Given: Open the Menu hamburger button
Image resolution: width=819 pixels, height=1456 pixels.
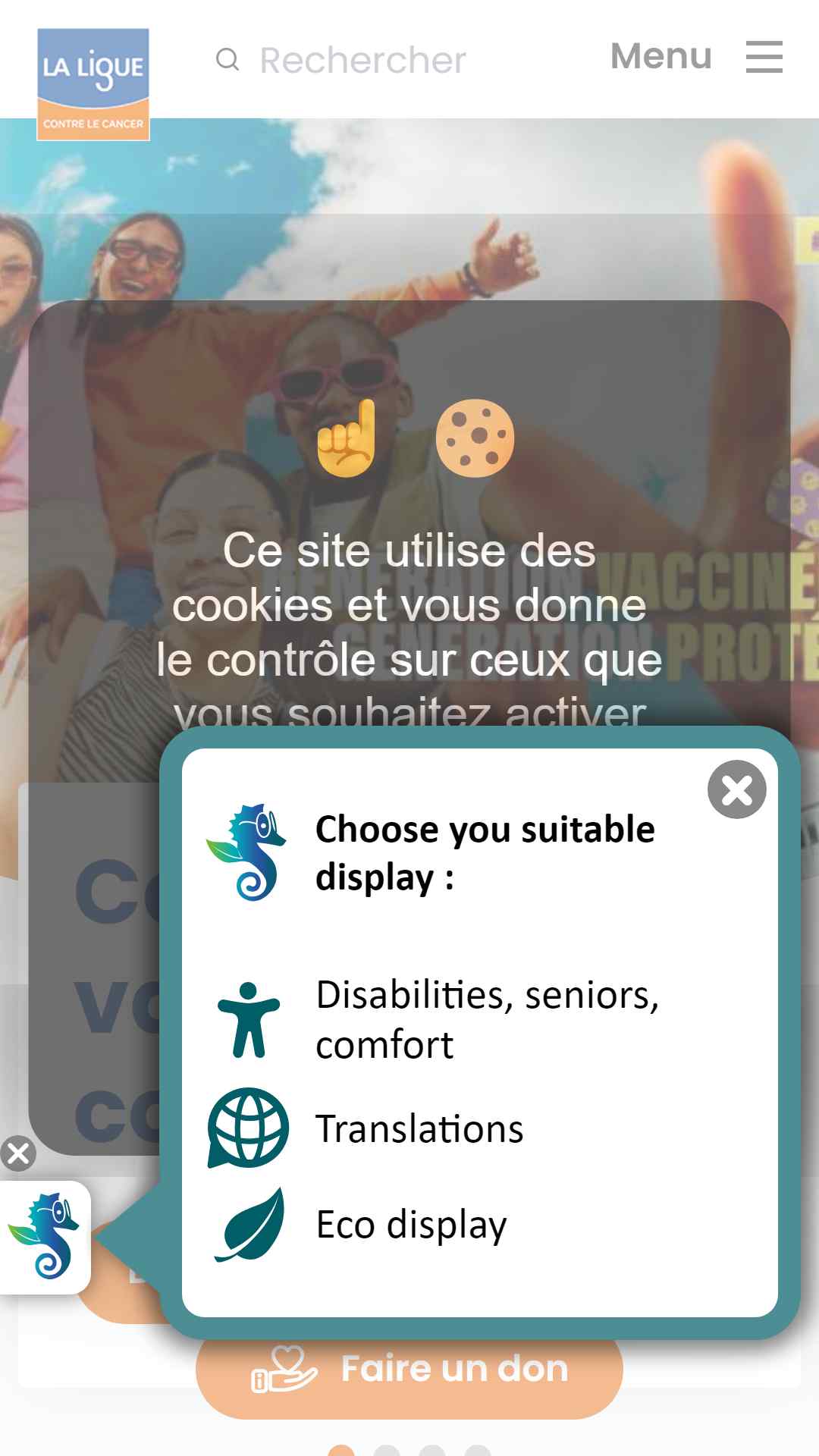Looking at the screenshot, I should pyautogui.click(x=764, y=58).
